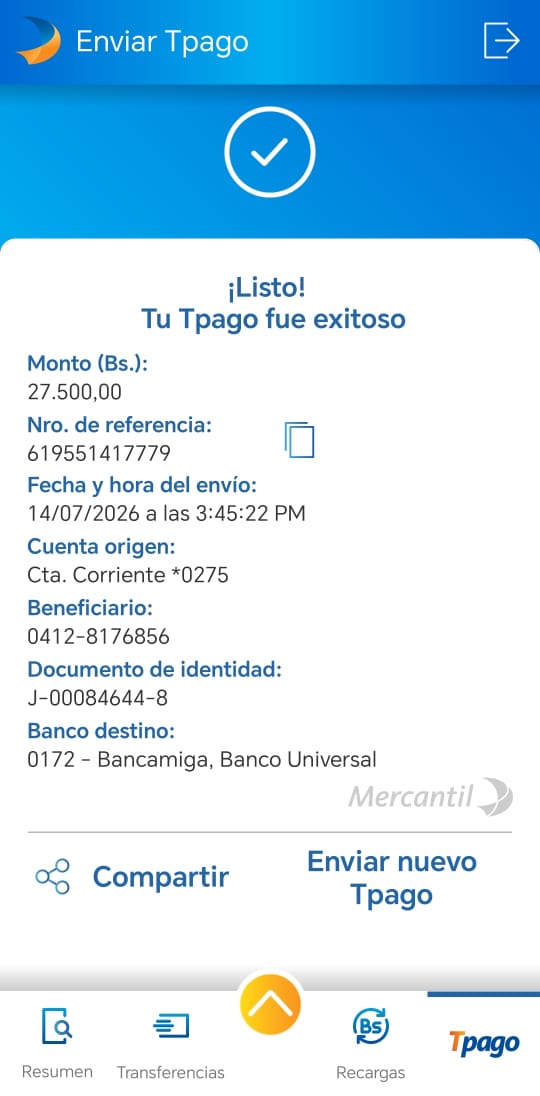Open the Tpago tab
This screenshot has height=1096, width=540.
484,1043
